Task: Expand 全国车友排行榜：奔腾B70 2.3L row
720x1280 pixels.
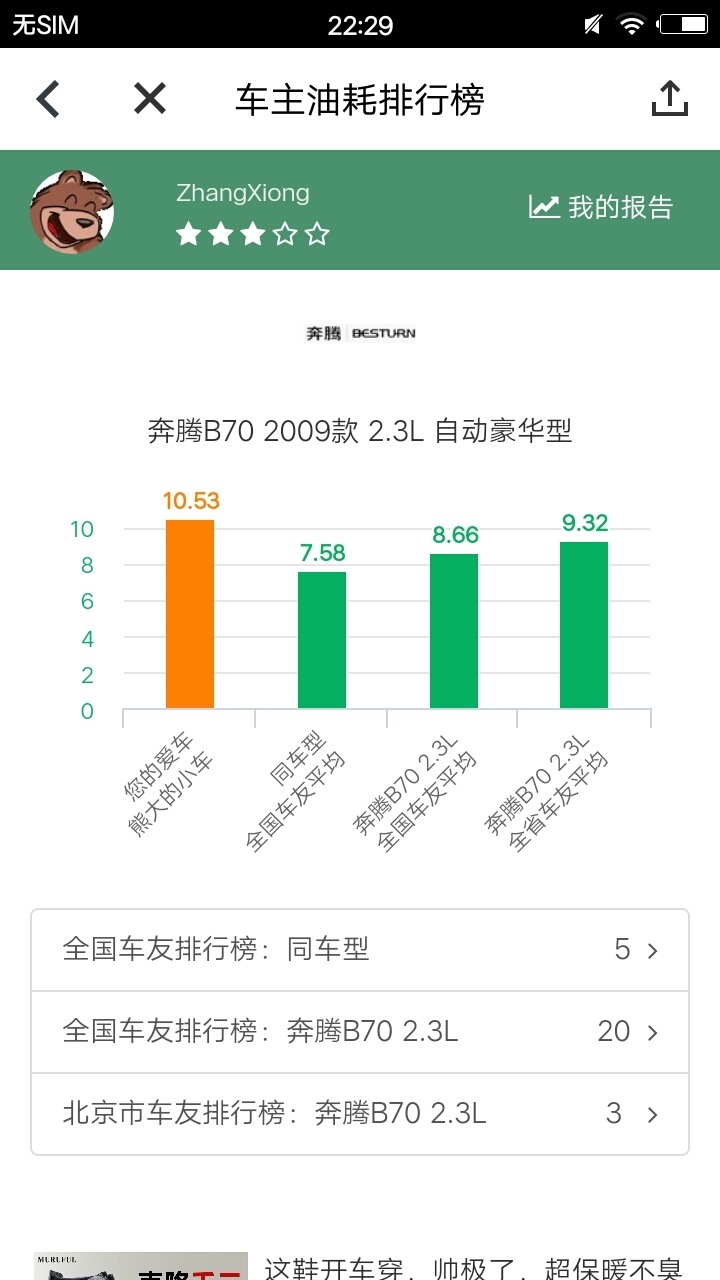Action: click(x=360, y=1032)
